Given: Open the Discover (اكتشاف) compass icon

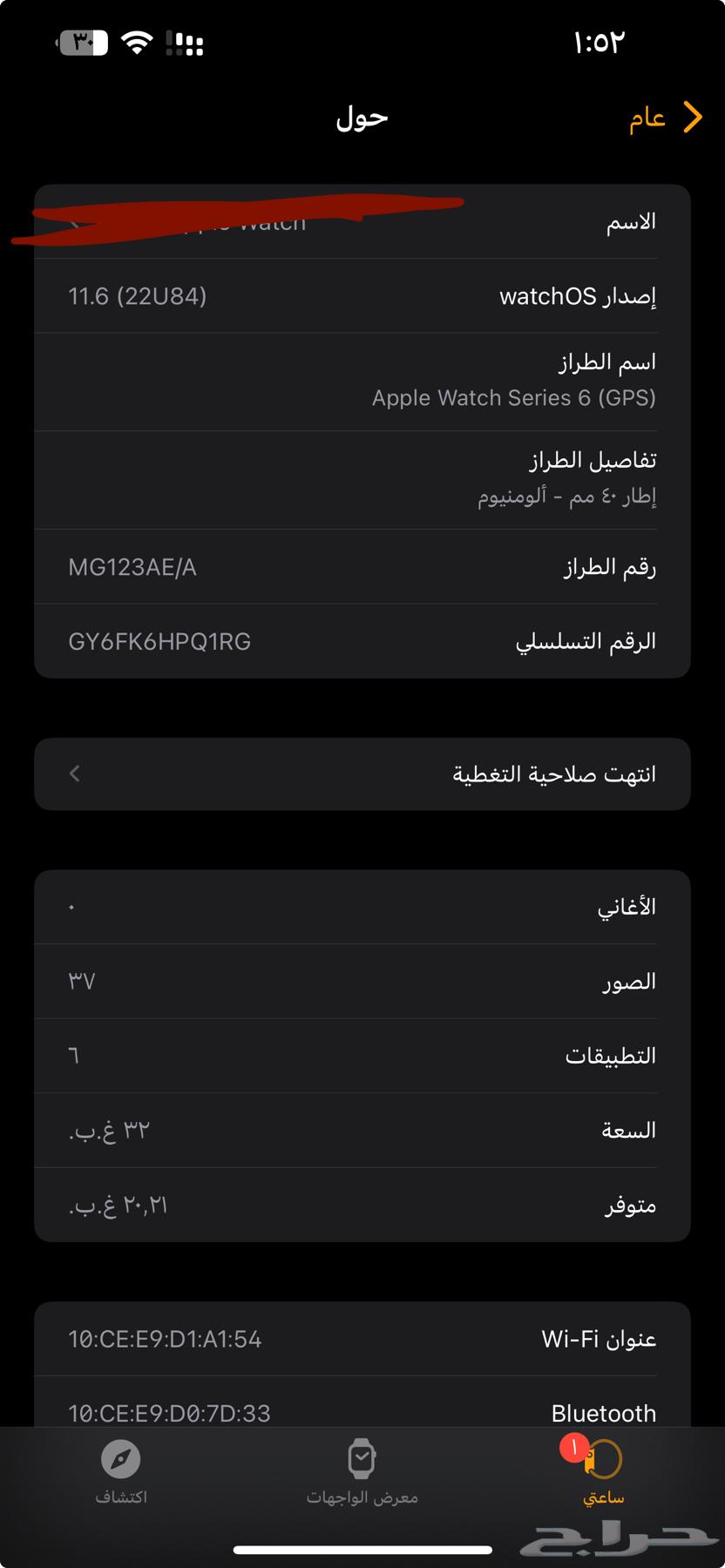Looking at the screenshot, I should 121,1459.
